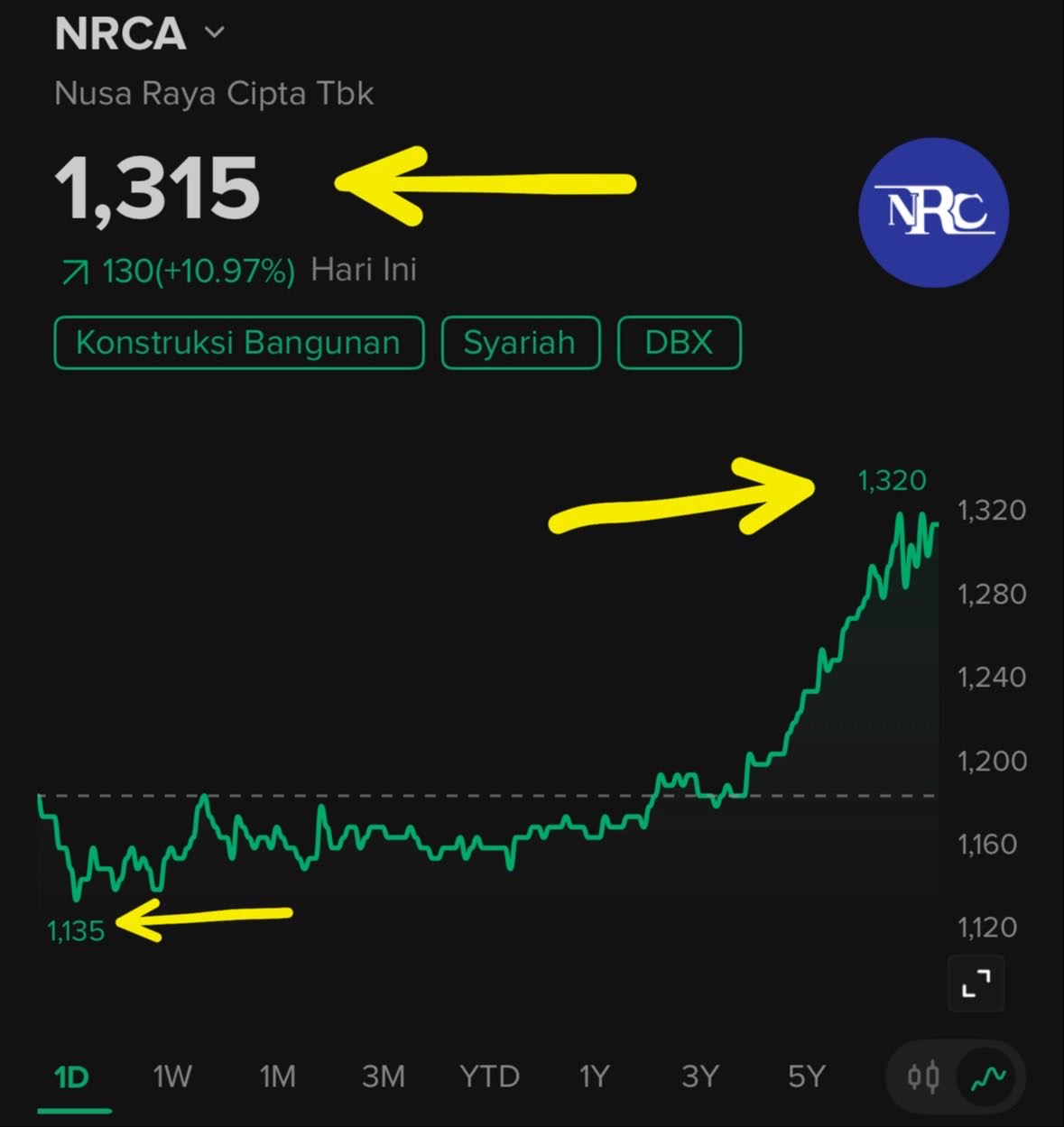The width and height of the screenshot is (1064, 1127).
Task: Open the DBX tag chip
Action: click(679, 343)
